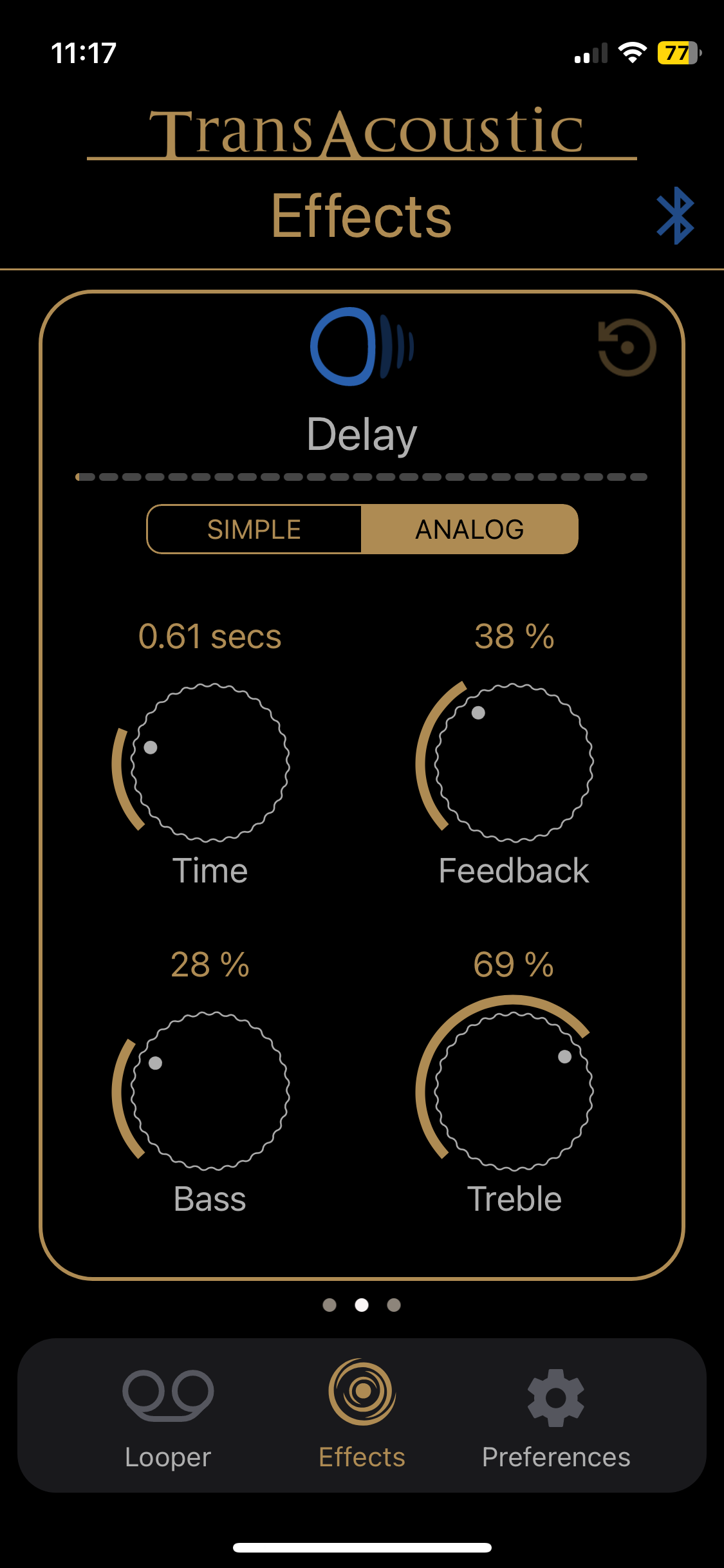724x1568 pixels.
Task: Tap the Bass knob
Action: click(x=210, y=1091)
